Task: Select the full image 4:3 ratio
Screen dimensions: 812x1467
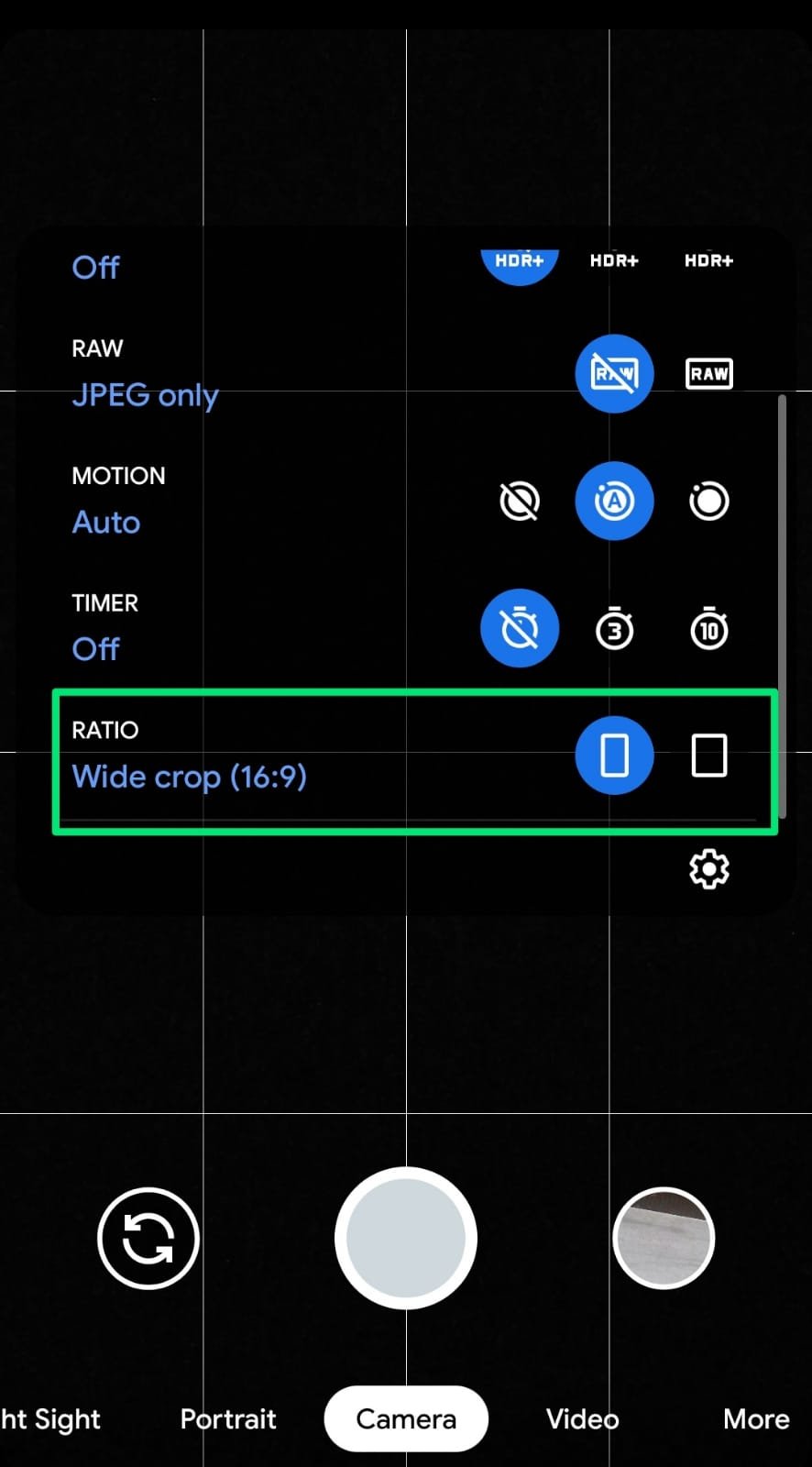Action: 708,756
